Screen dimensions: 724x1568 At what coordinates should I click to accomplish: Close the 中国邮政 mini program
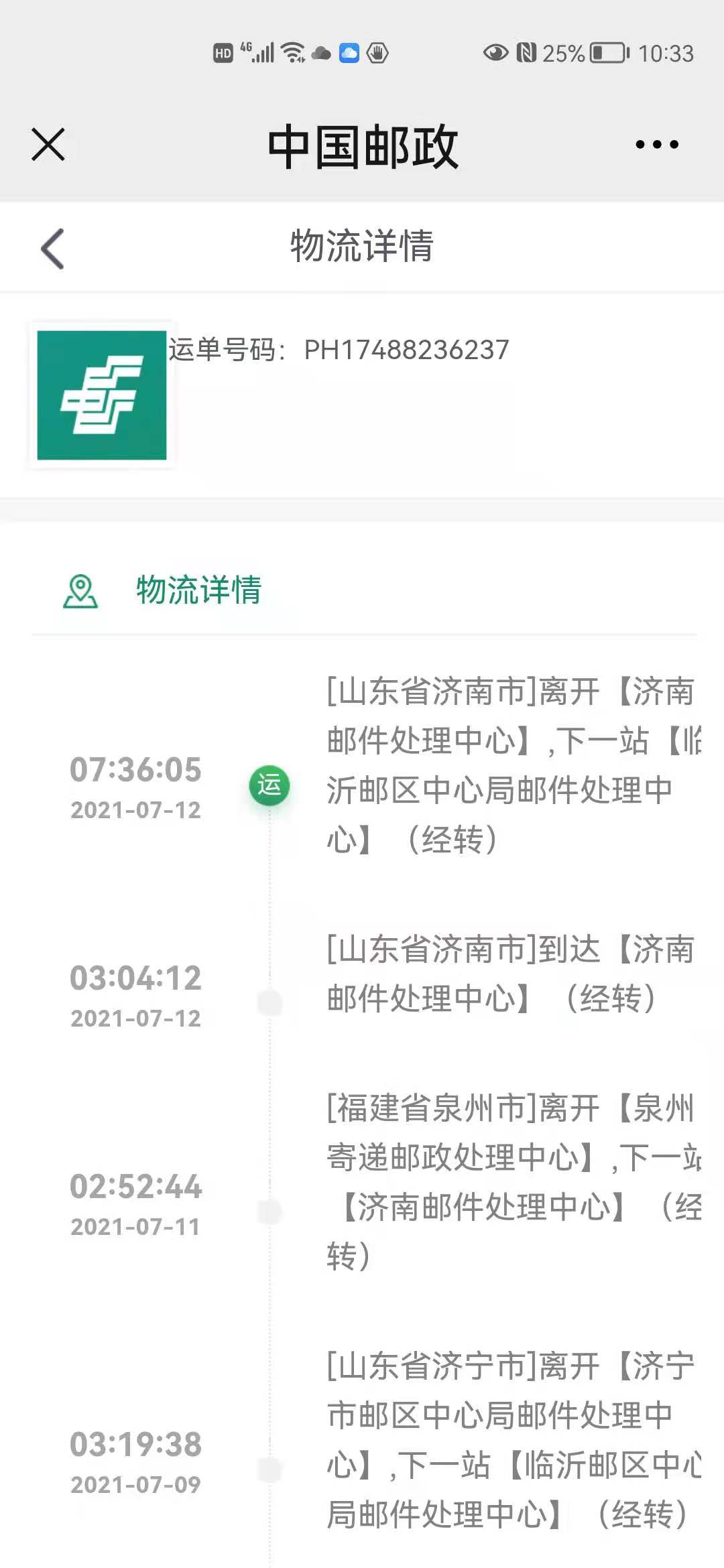(48, 145)
